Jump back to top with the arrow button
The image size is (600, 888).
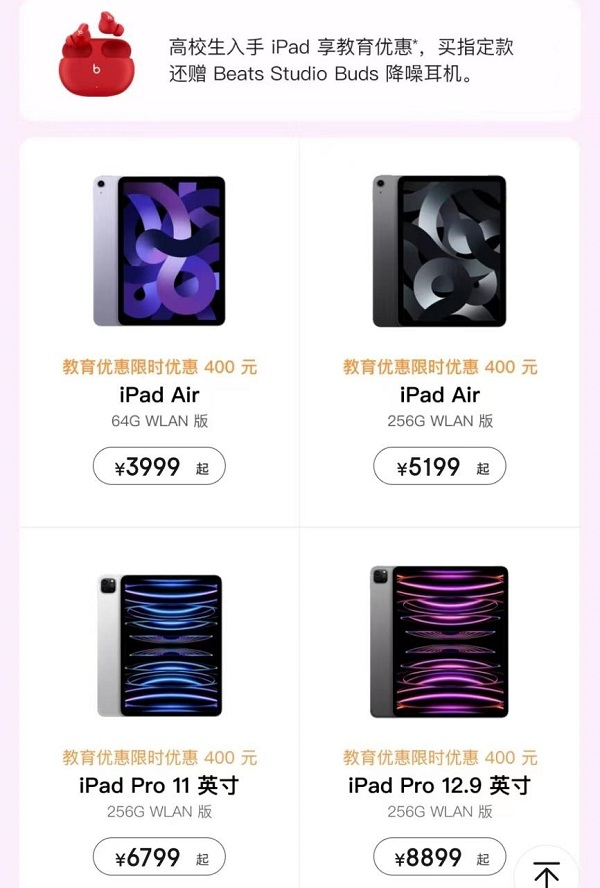(547, 874)
